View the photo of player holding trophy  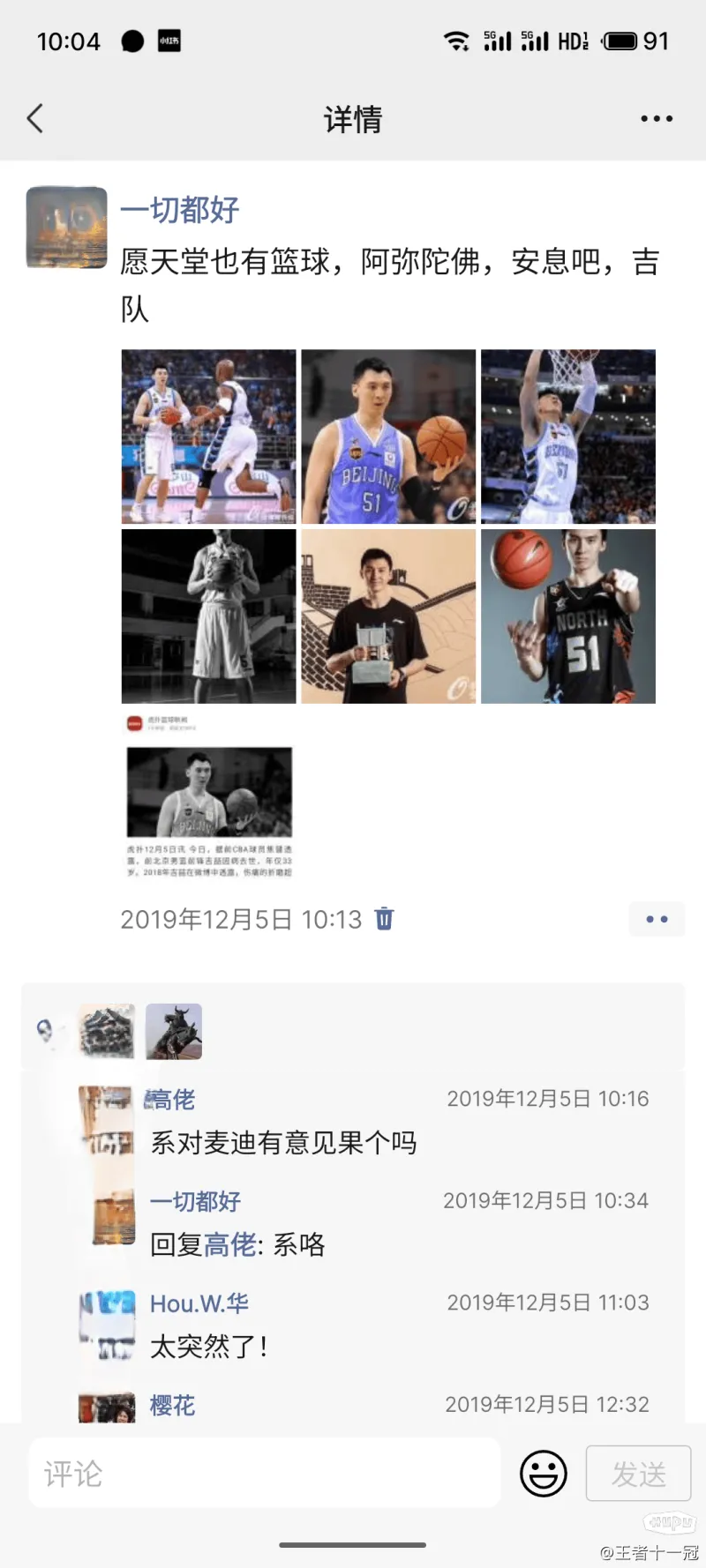[388, 616]
